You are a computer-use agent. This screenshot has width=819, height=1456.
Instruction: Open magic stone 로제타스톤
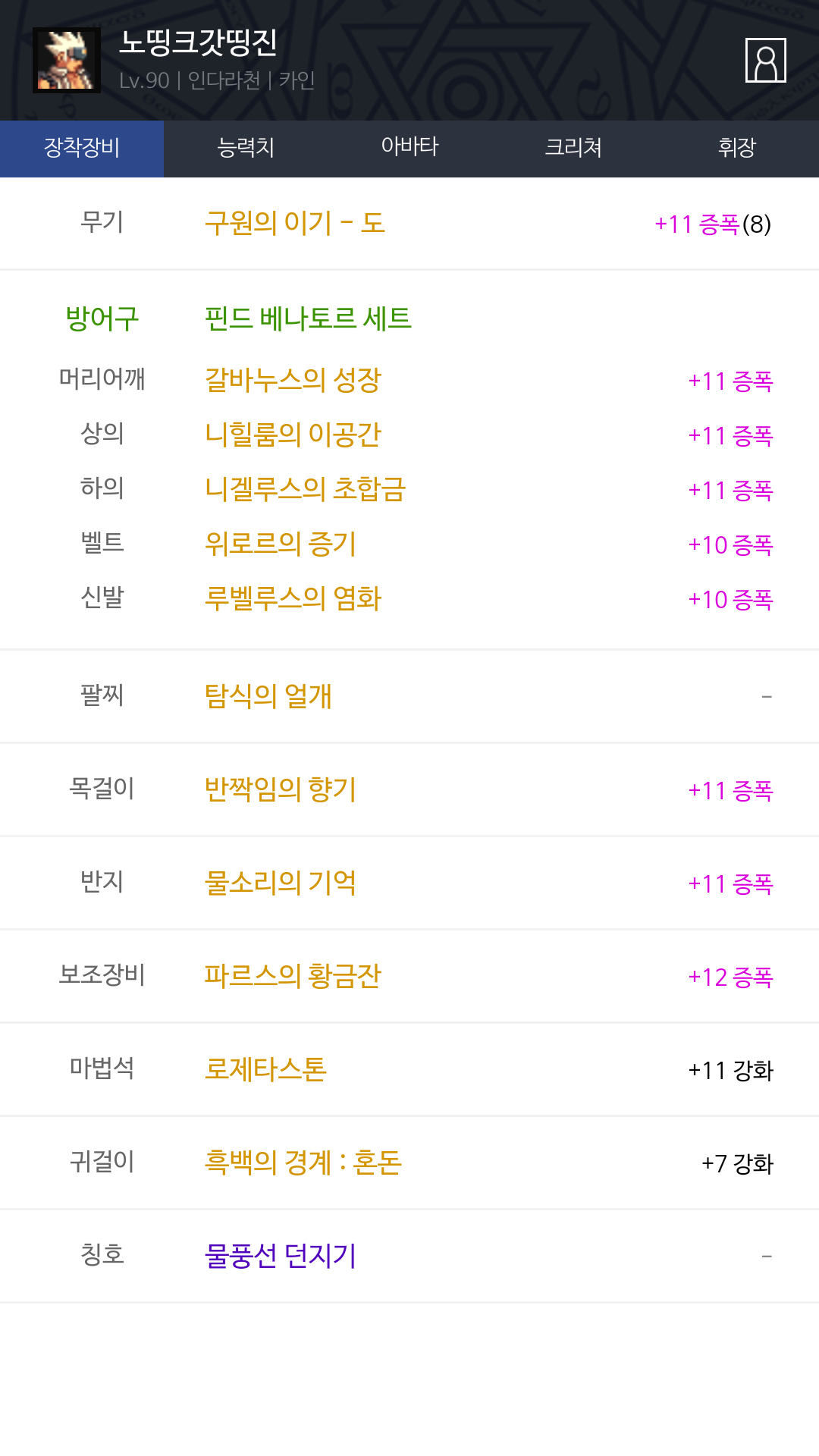click(x=265, y=1069)
